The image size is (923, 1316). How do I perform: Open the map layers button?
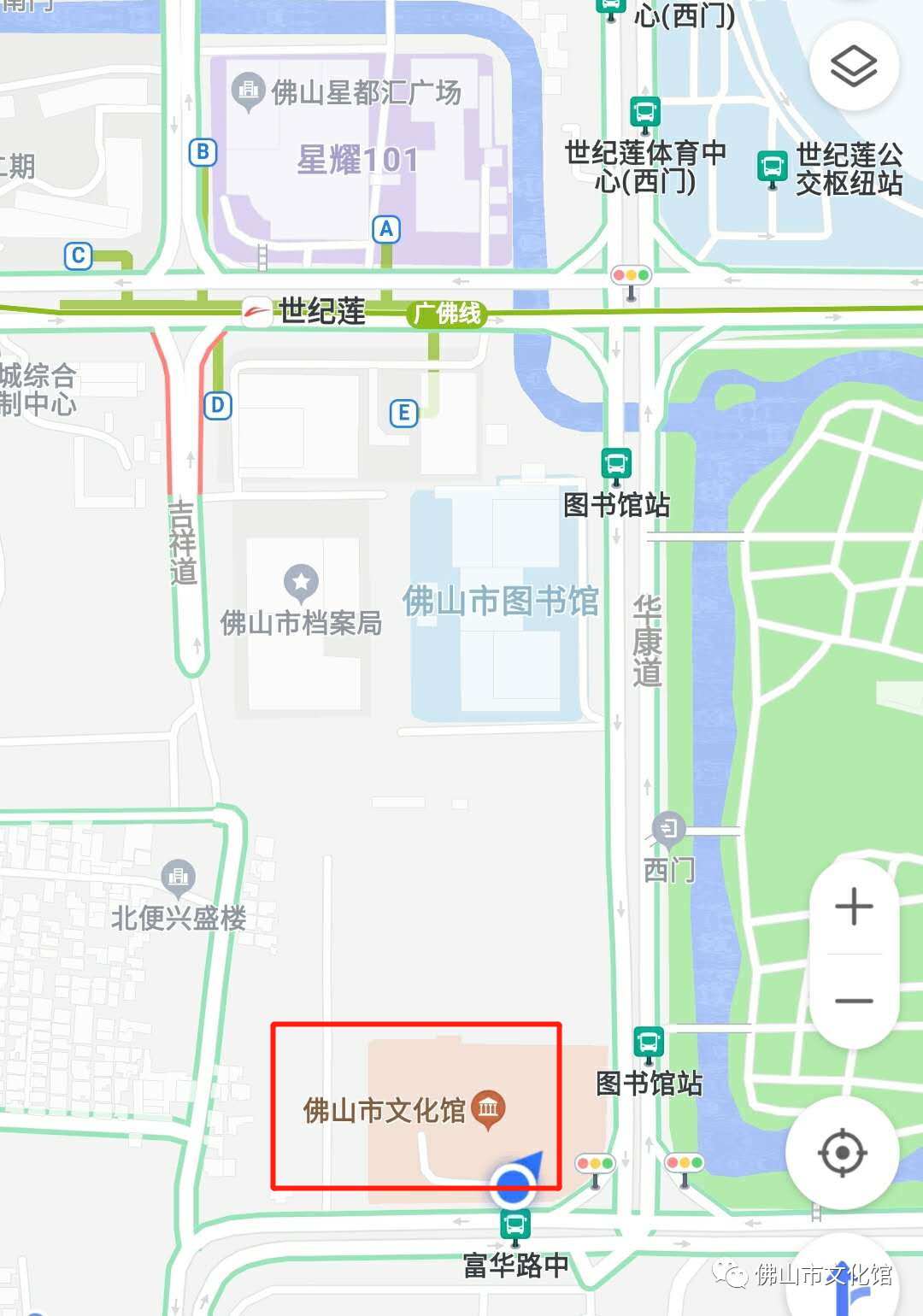click(854, 66)
